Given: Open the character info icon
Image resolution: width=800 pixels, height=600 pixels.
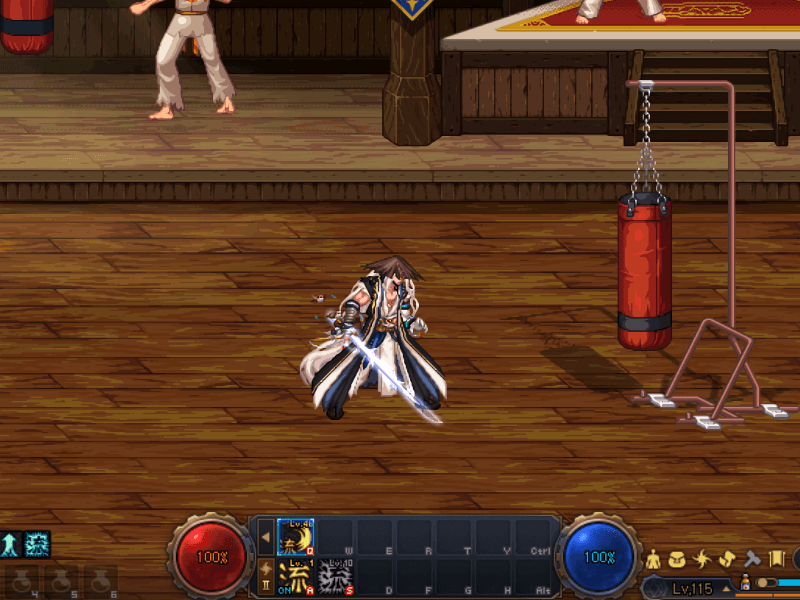Looking at the screenshot, I should pyautogui.click(x=653, y=559).
